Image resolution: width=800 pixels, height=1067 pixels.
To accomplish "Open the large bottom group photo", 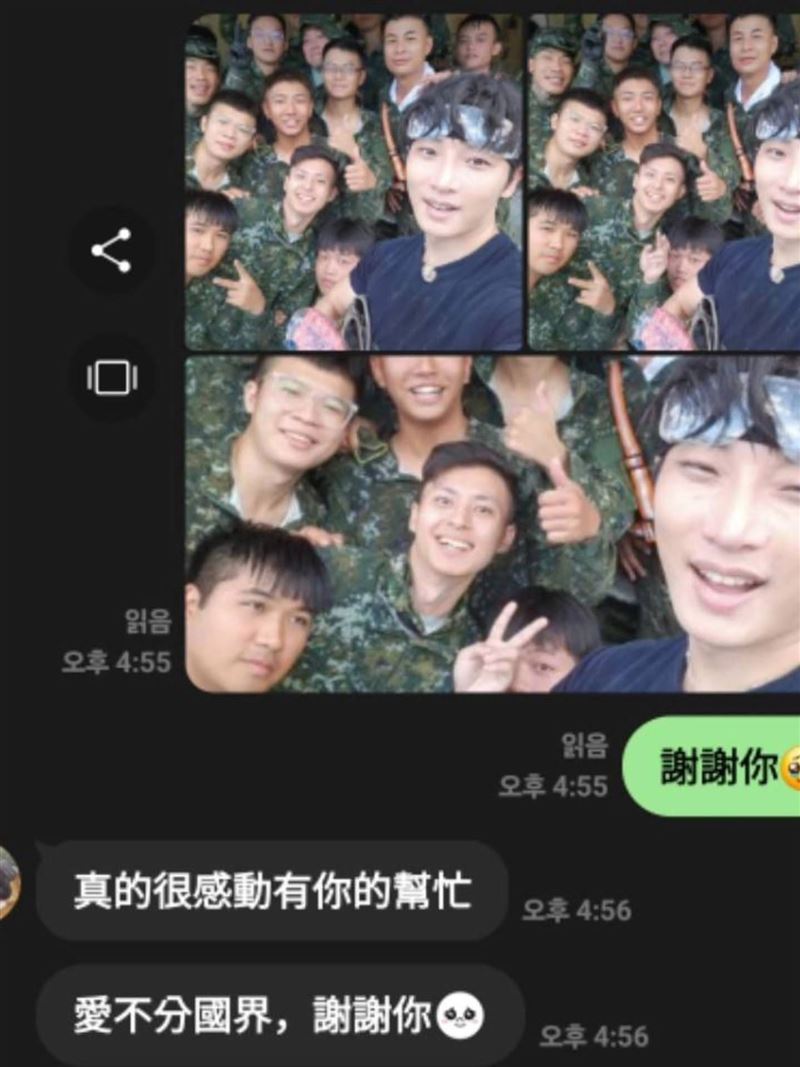I will click(x=492, y=523).
